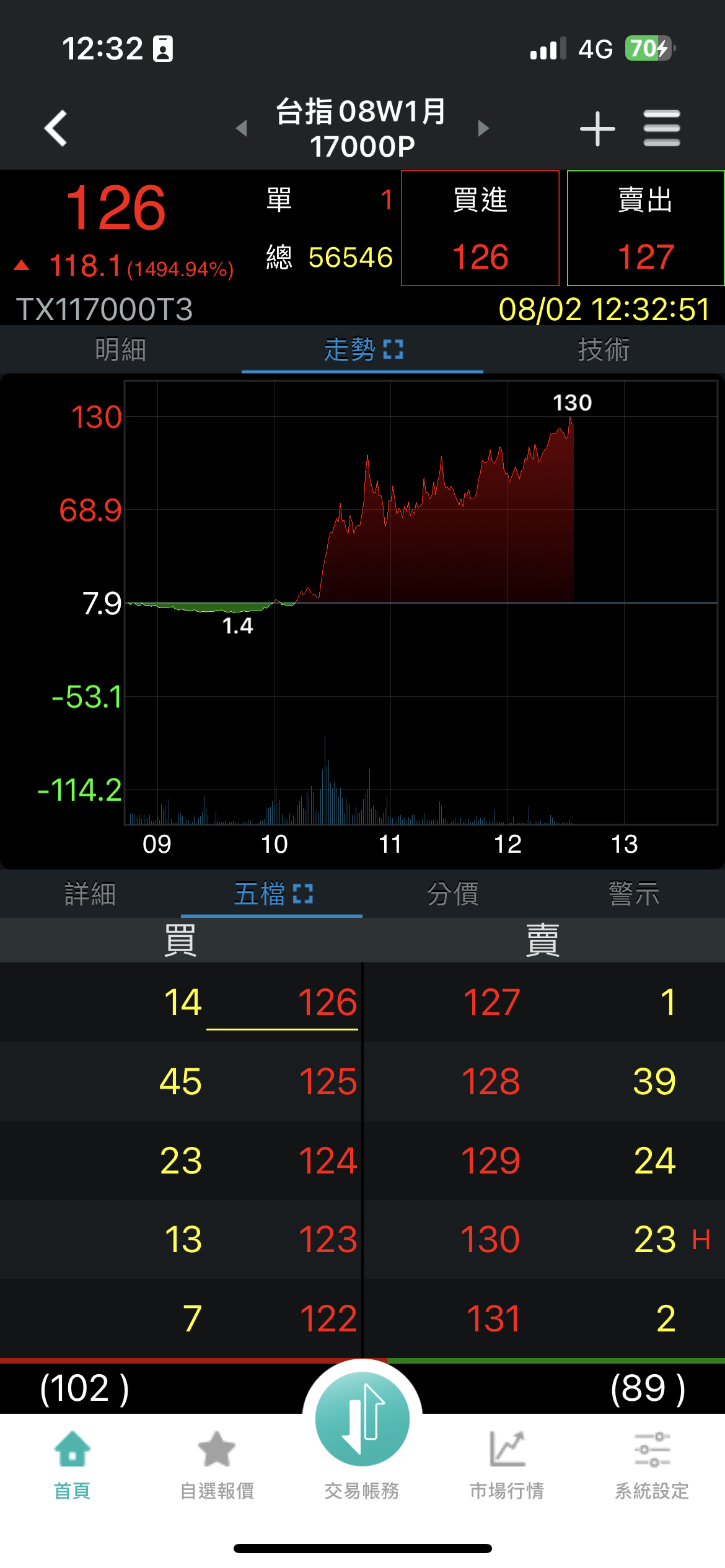Image resolution: width=725 pixels, height=1568 pixels.
Task: Open the 分價 price distribution tab
Action: [453, 894]
